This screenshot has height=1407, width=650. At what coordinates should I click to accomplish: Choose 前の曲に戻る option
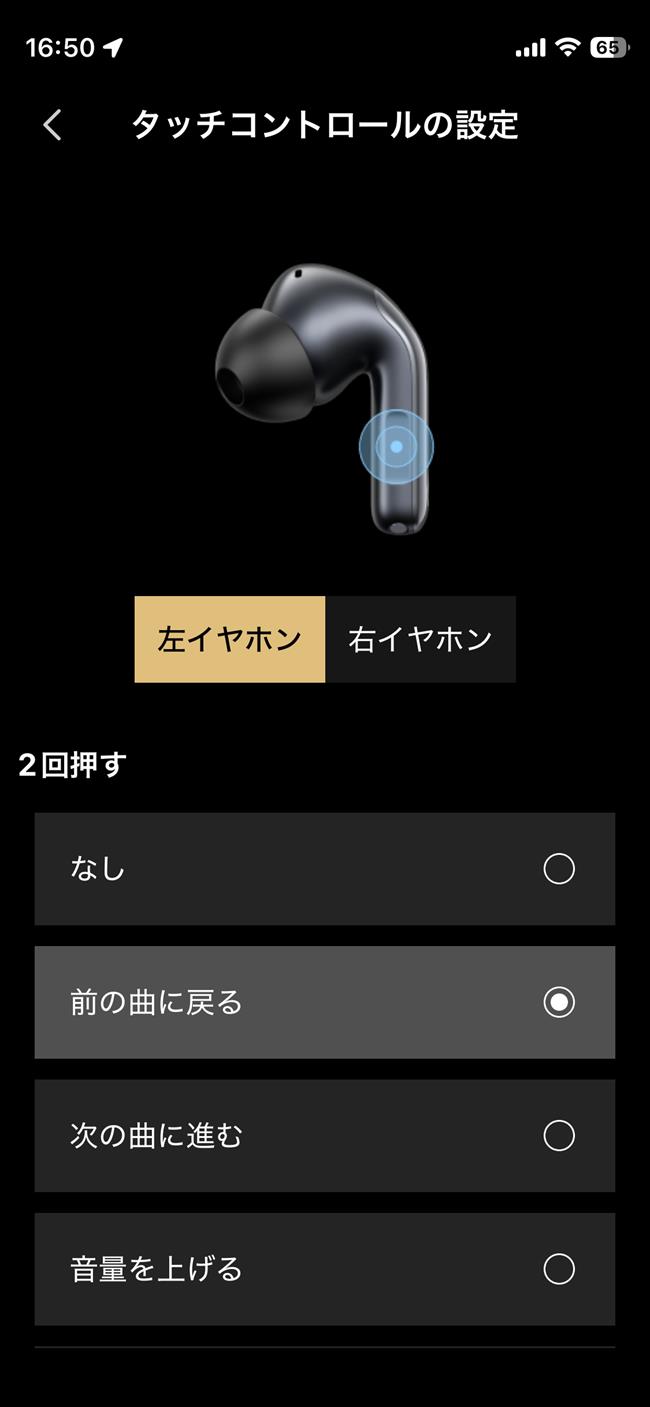(324, 1002)
